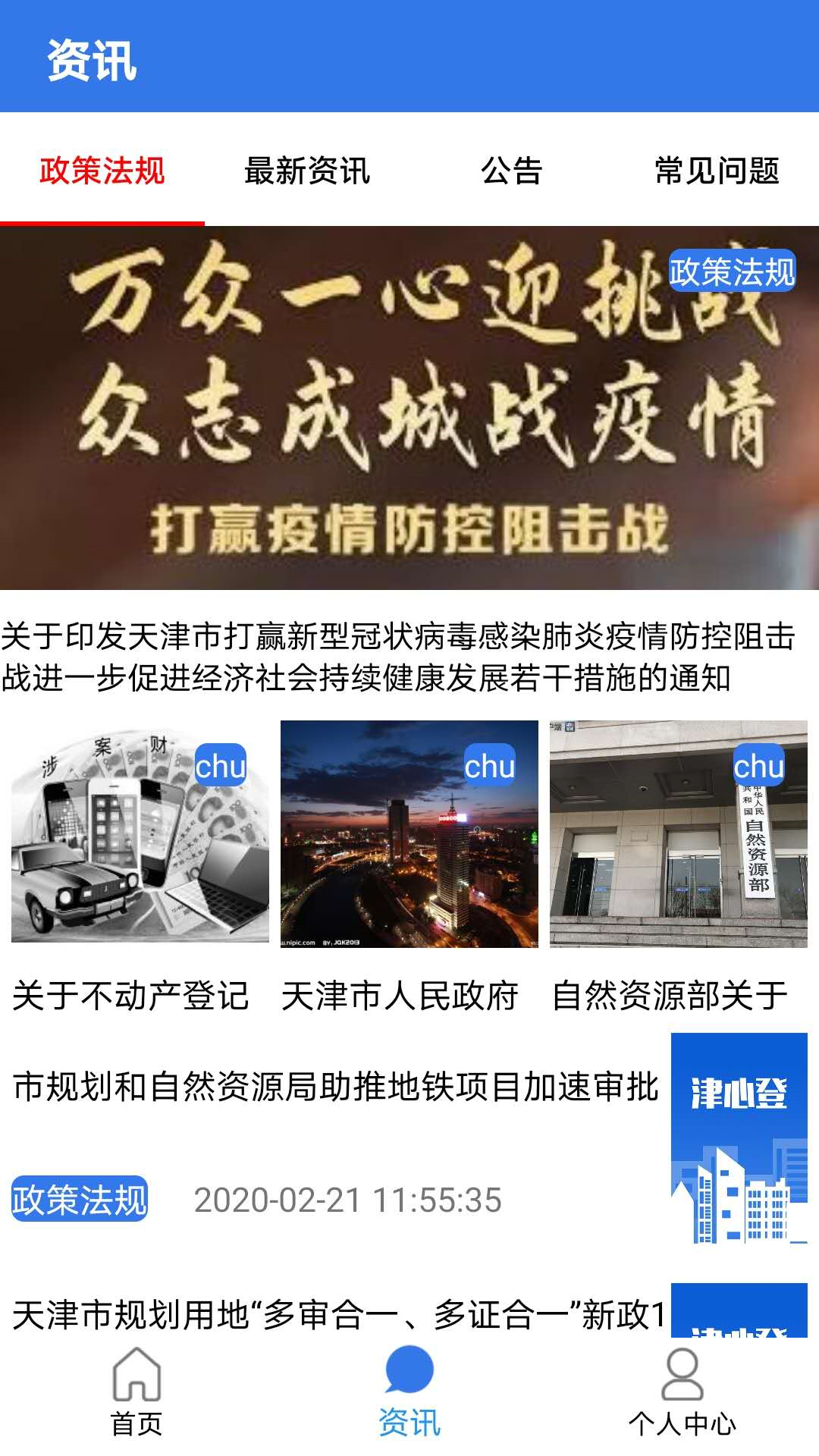Viewport: 819px width, 1456px height.
Task: Switch to the 政策法规 tab
Action: coord(102,171)
